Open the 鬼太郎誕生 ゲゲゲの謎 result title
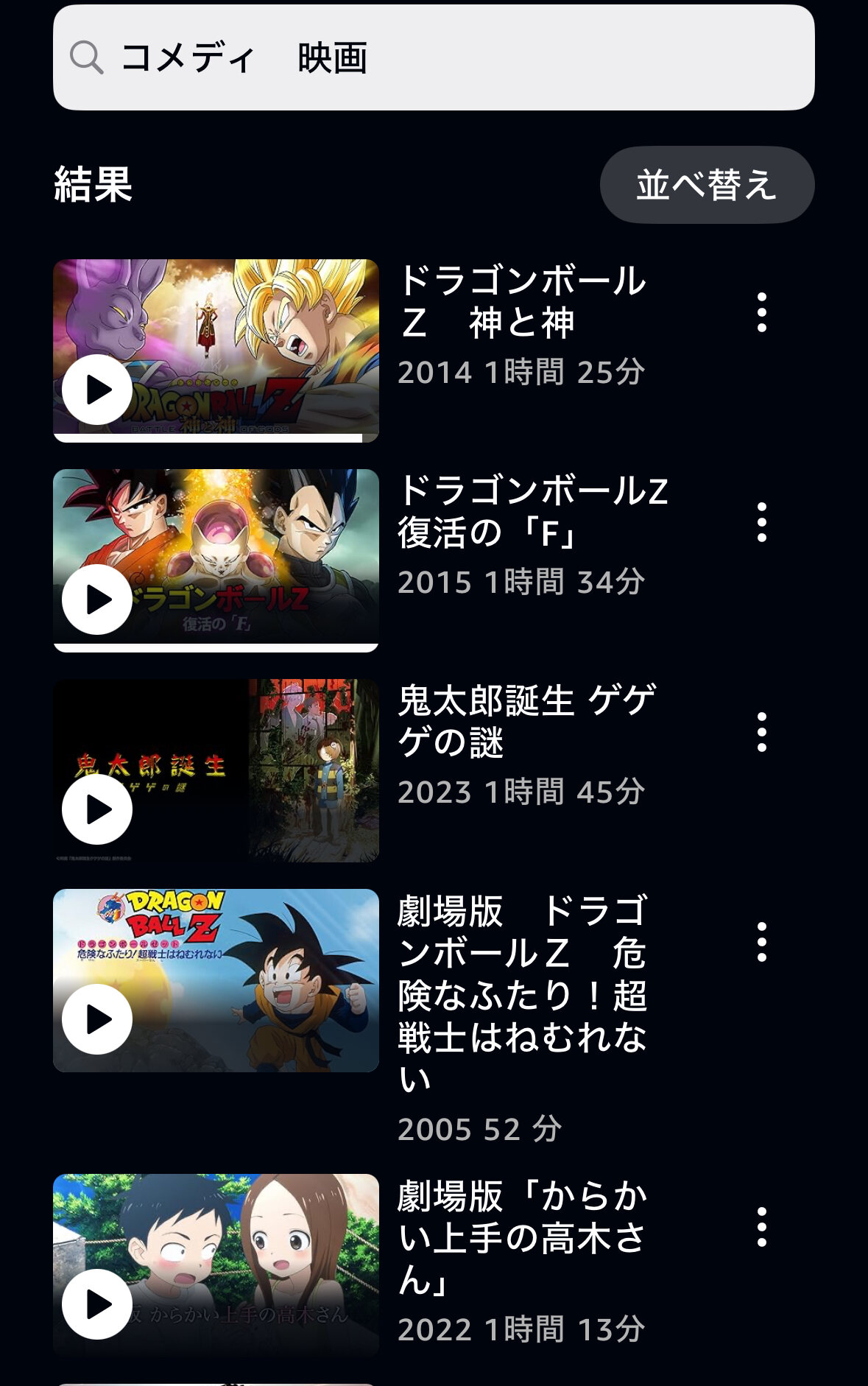Image resolution: width=868 pixels, height=1386 pixels. pos(526,721)
